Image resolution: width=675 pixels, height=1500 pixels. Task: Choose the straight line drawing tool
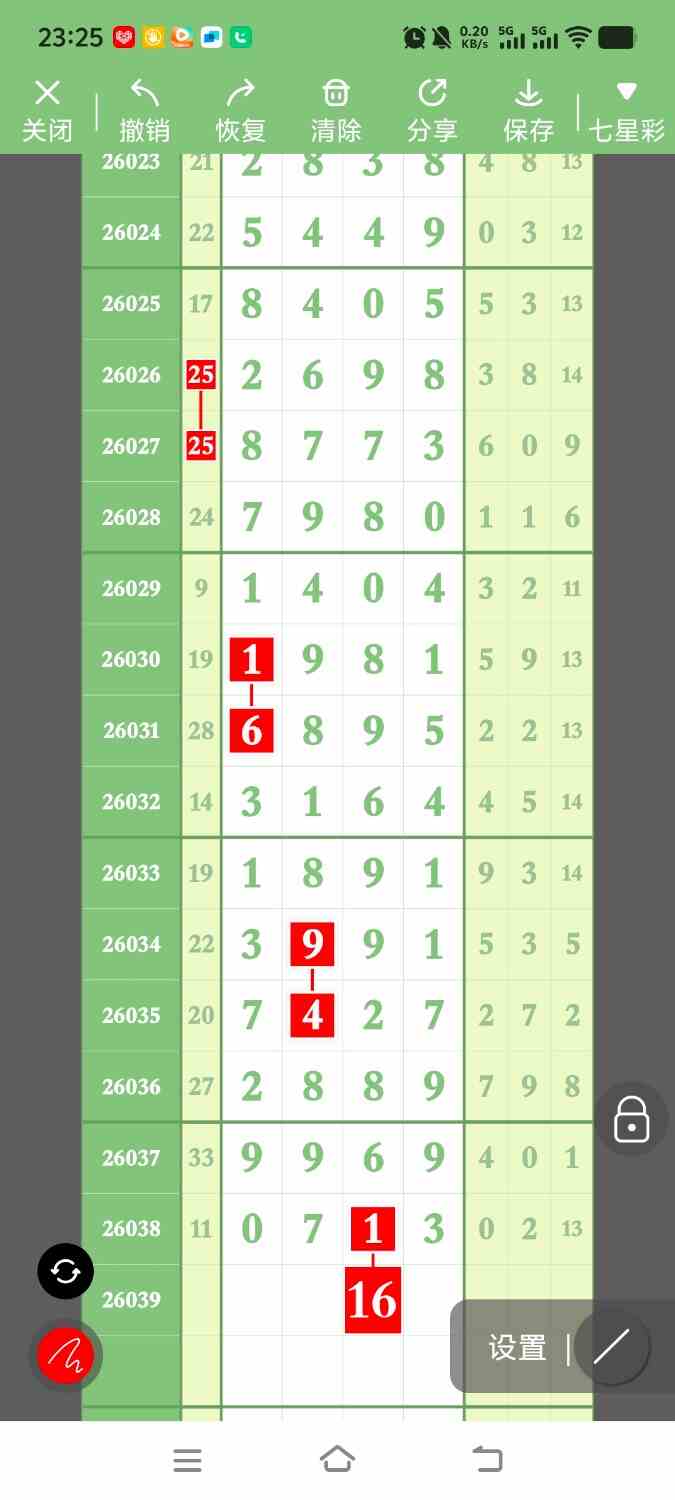pos(611,1348)
